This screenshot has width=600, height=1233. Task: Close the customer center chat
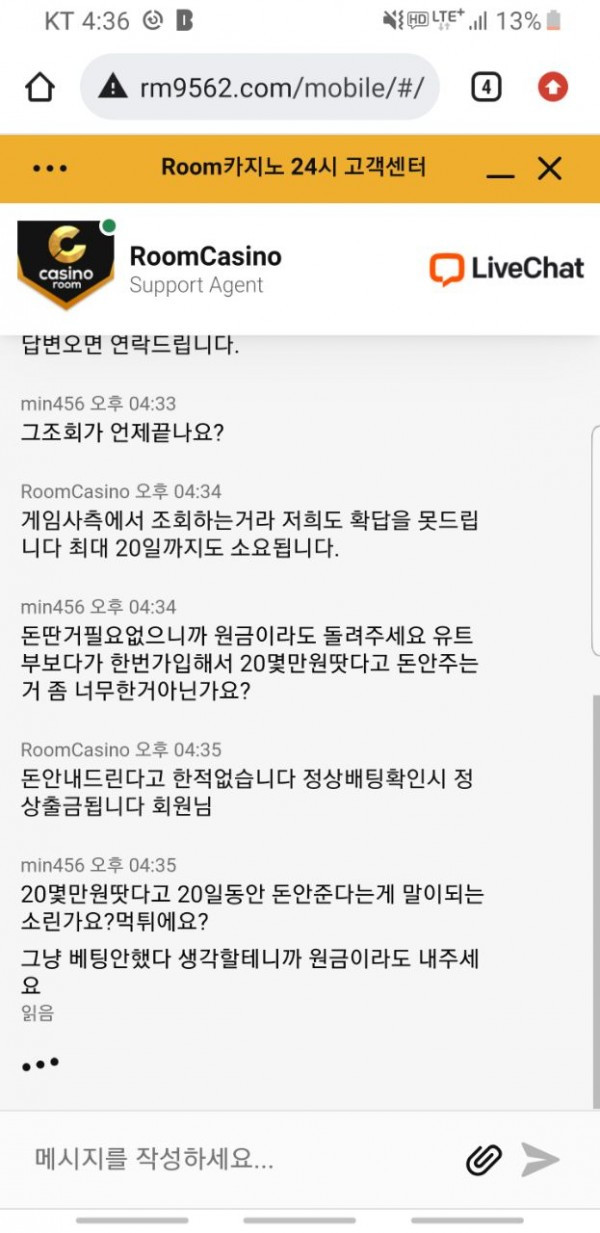point(550,168)
